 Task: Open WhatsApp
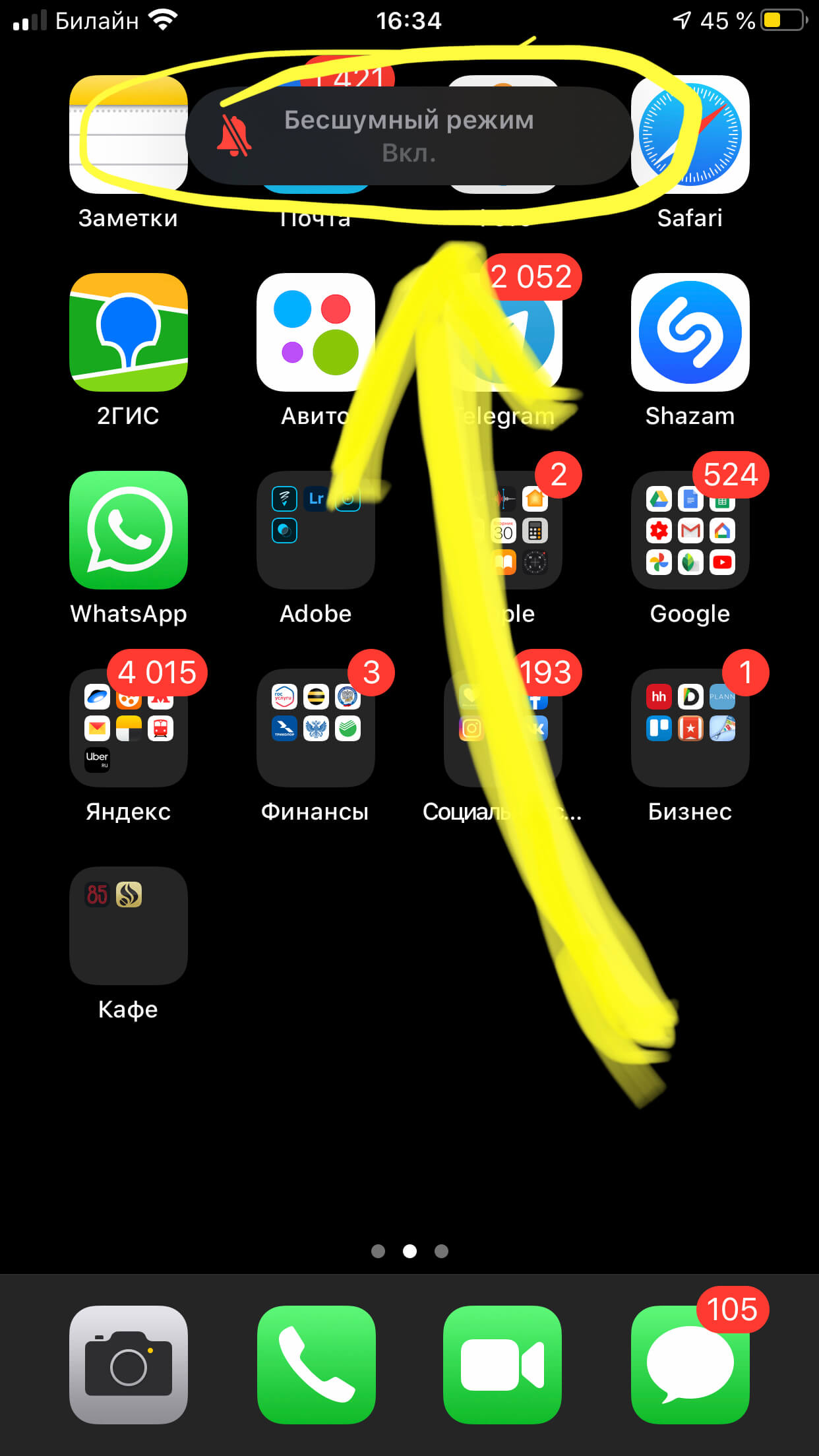point(128,530)
